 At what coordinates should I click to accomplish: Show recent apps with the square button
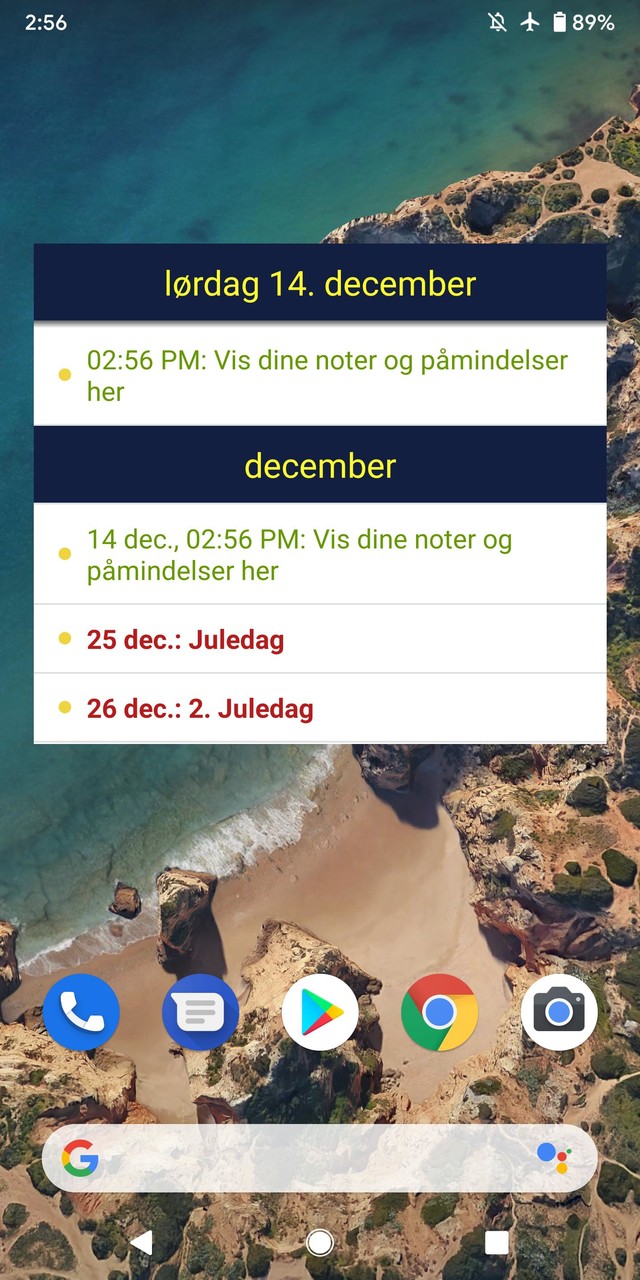[x=497, y=1242]
